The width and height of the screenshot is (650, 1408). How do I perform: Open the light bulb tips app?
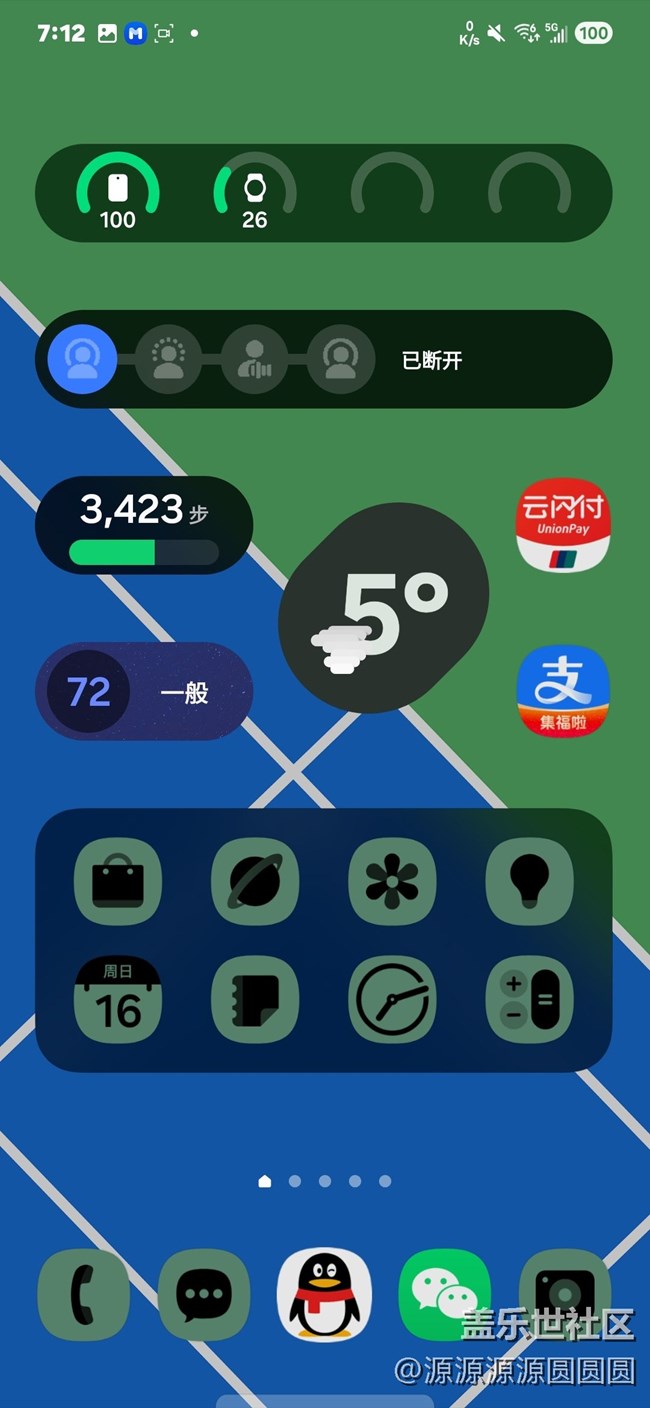point(529,881)
